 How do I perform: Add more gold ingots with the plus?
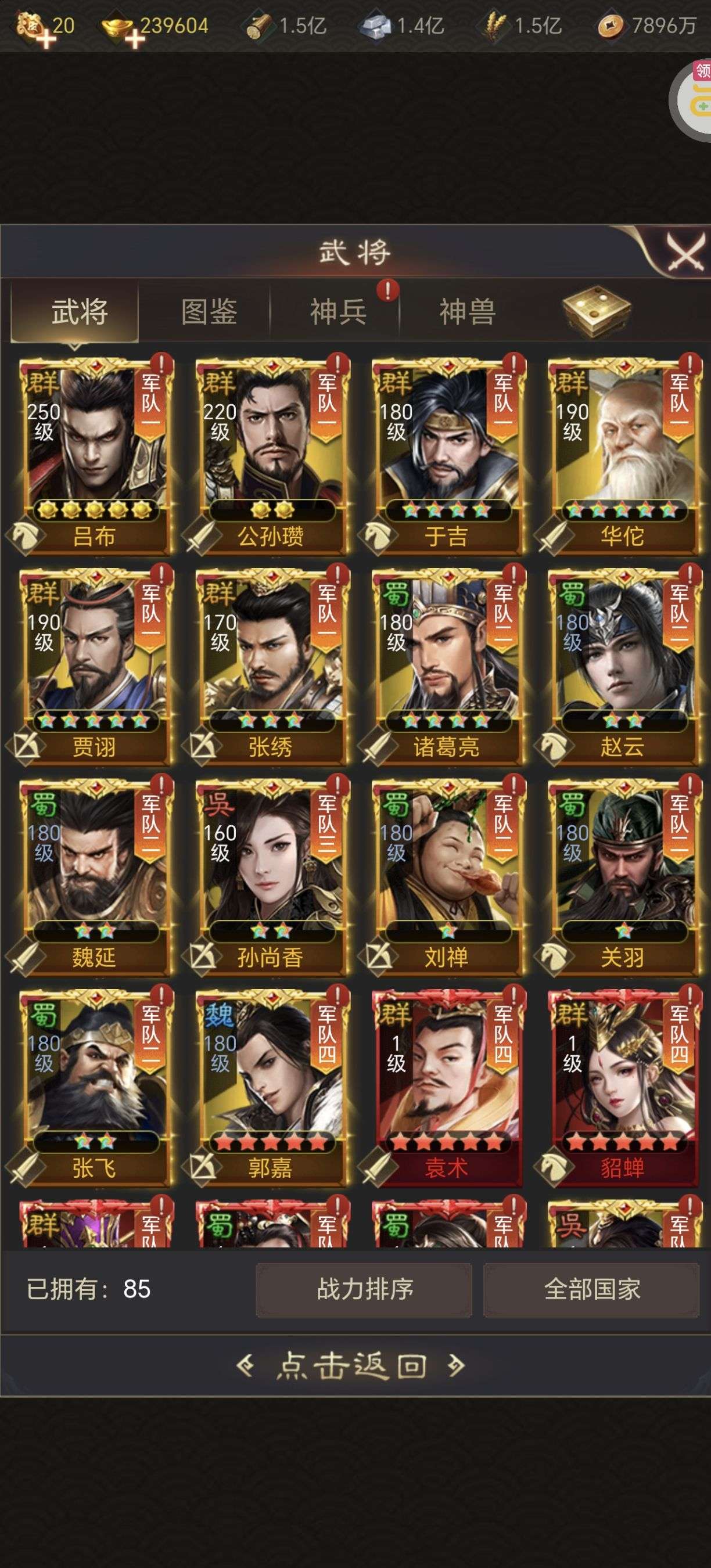pos(135,38)
